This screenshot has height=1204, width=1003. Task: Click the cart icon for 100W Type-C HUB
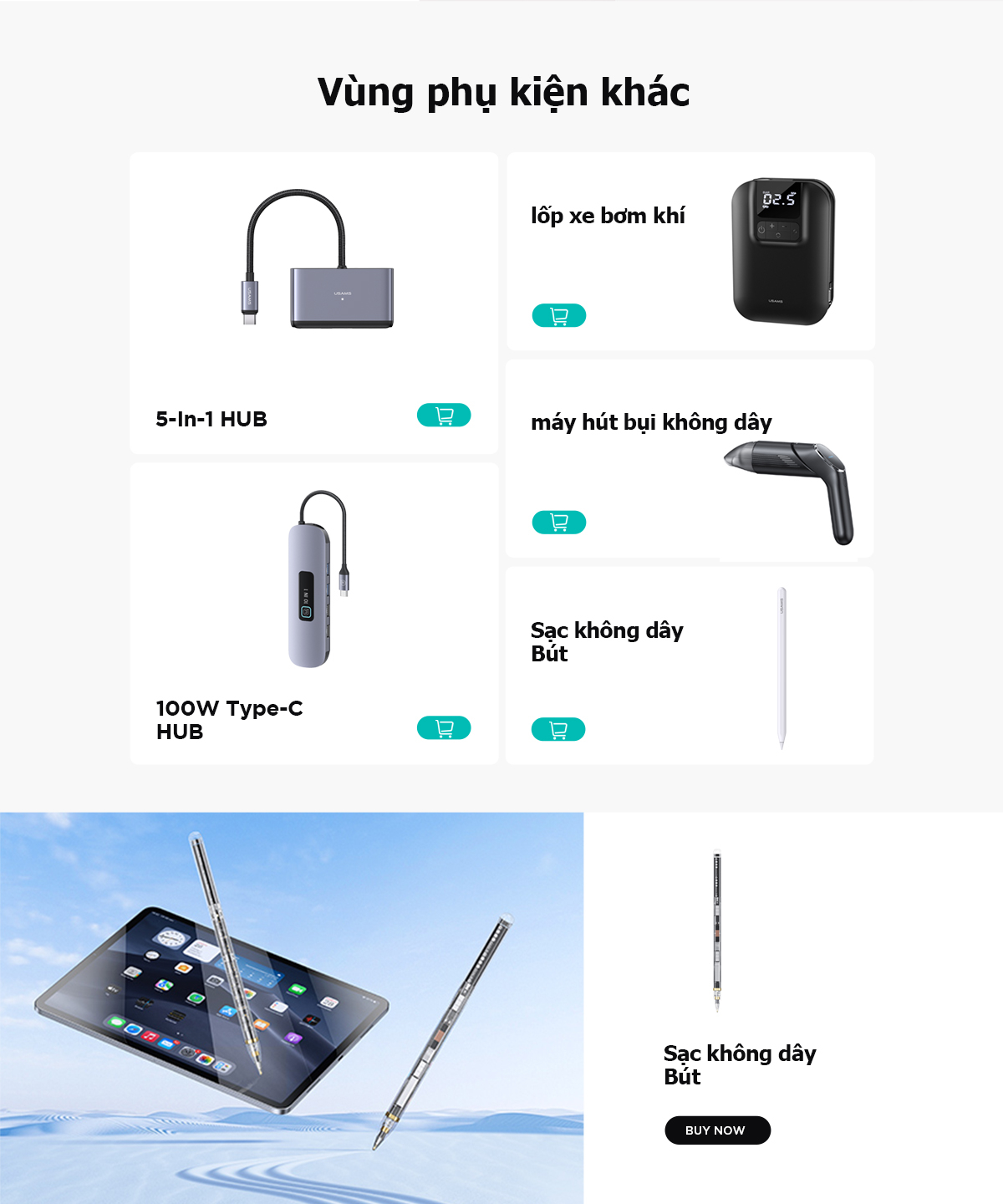(443, 727)
